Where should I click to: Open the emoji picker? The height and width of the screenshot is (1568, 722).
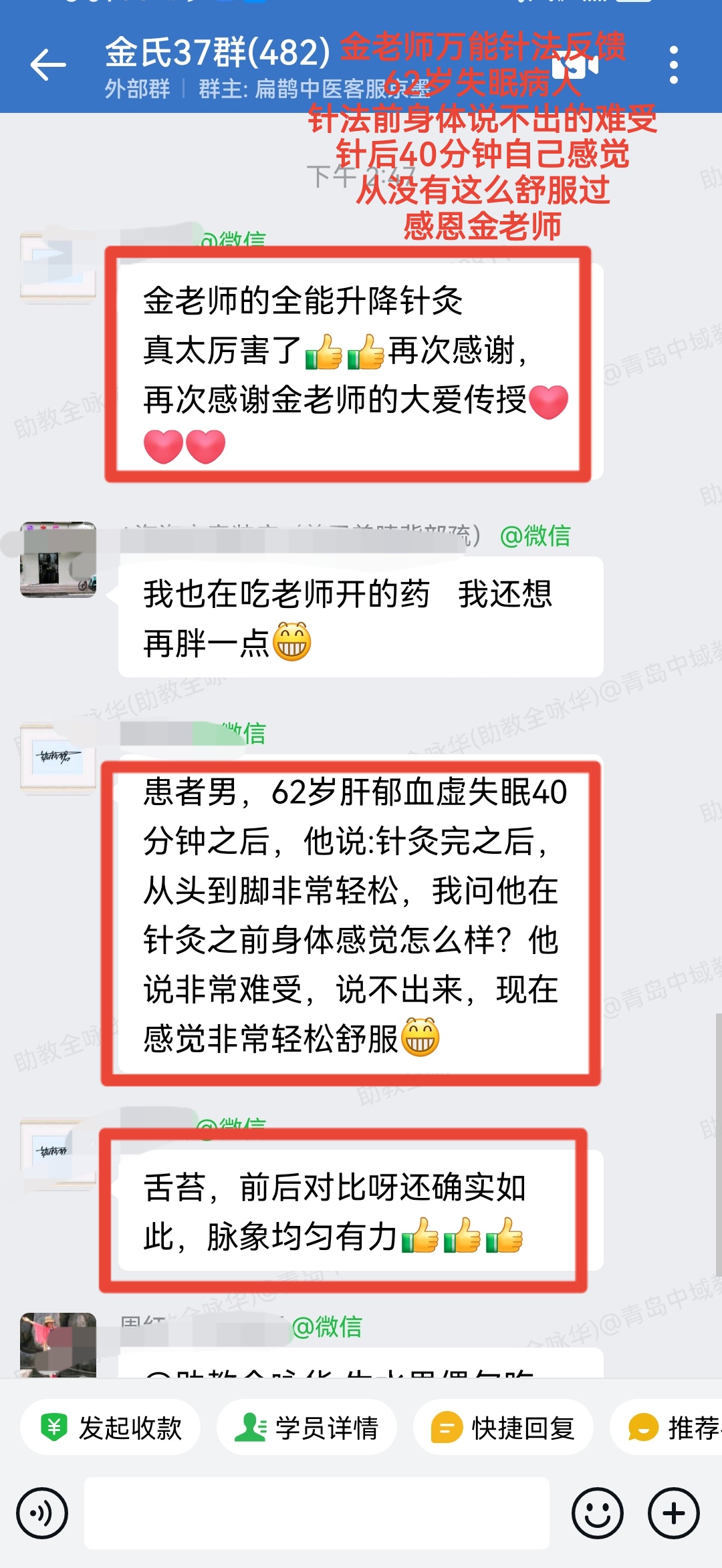(x=597, y=1513)
